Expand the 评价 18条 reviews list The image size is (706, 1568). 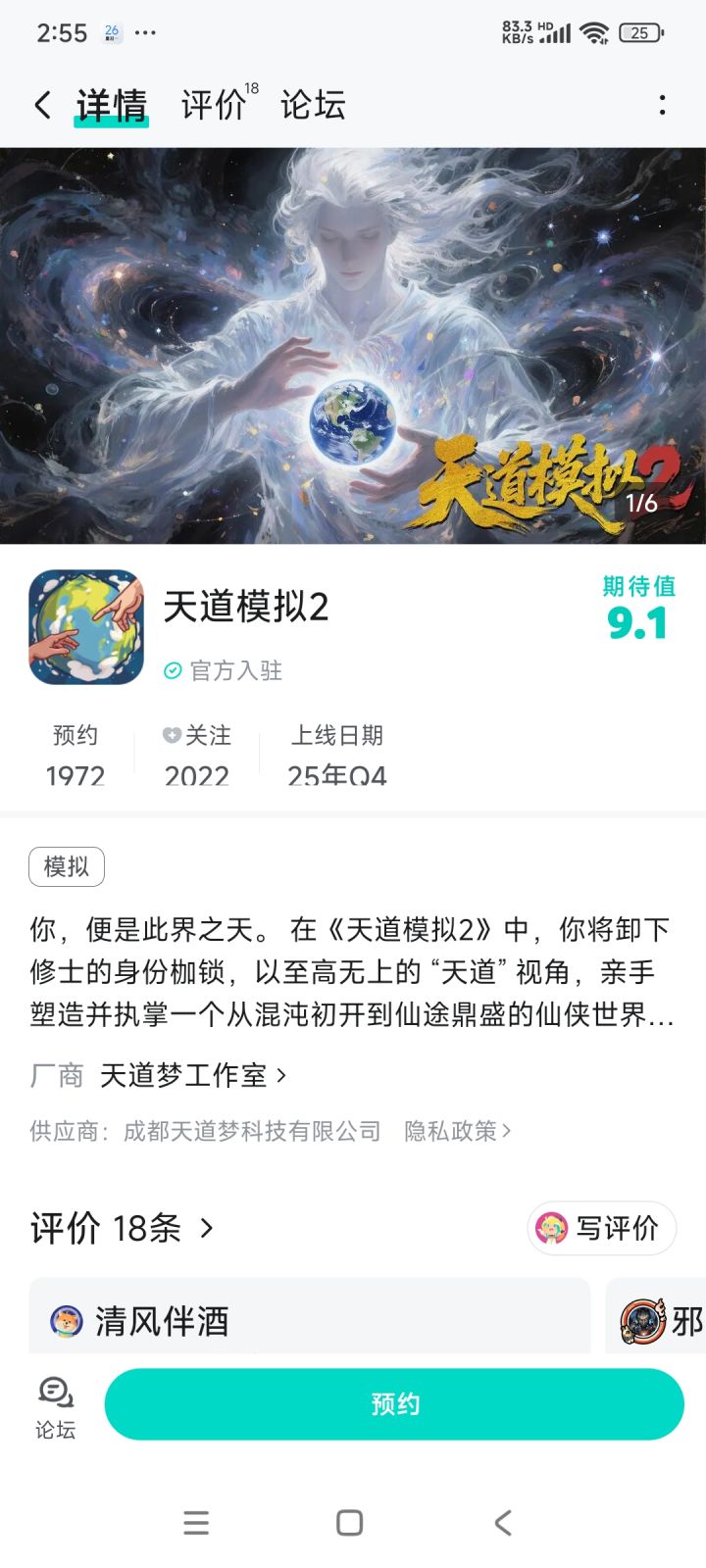click(x=118, y=1228)
